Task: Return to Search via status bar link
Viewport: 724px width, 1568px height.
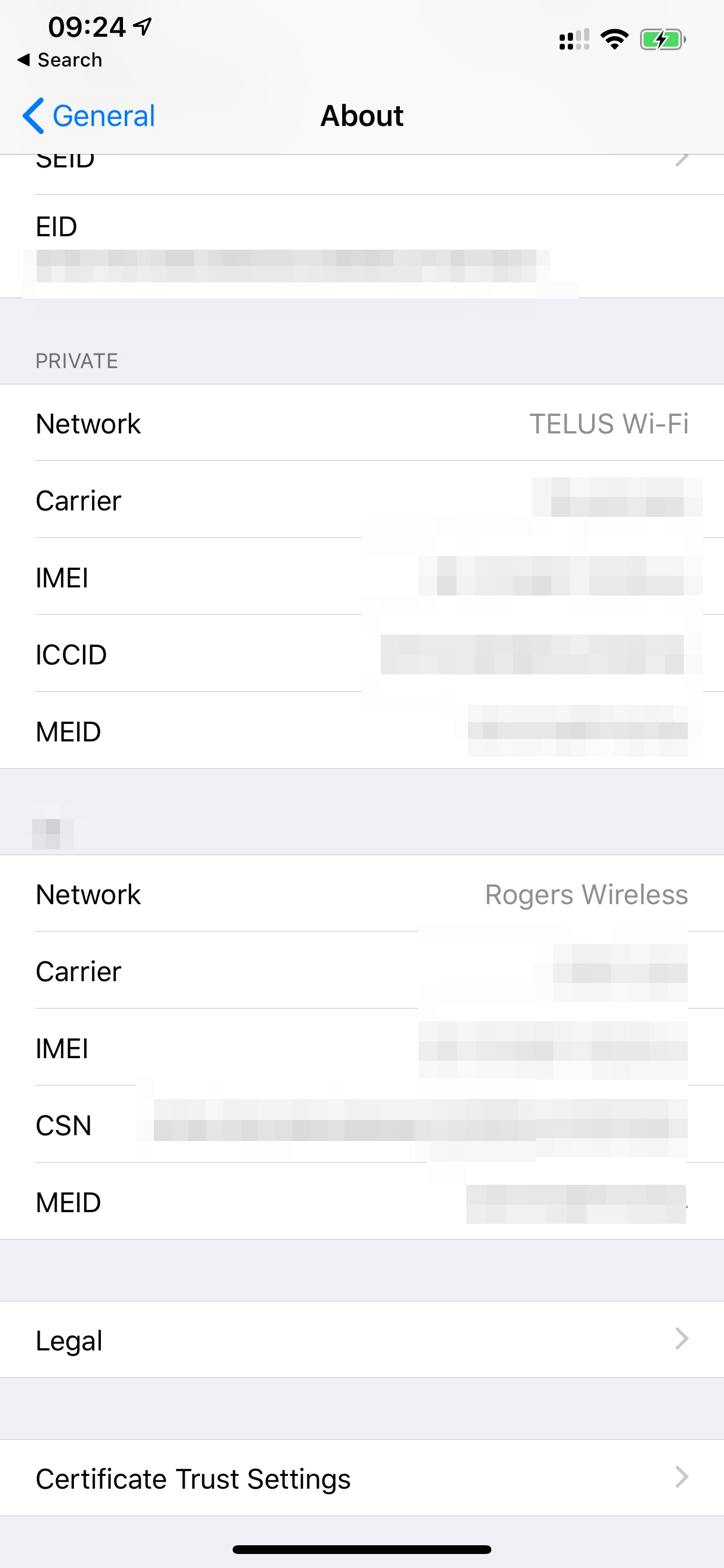Action: click(59, 60)
